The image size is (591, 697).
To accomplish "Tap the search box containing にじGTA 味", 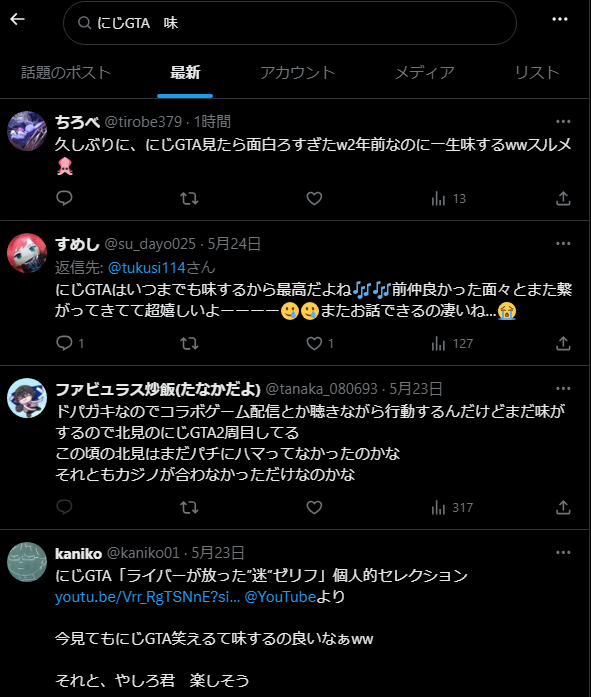I will coord(290,23).
